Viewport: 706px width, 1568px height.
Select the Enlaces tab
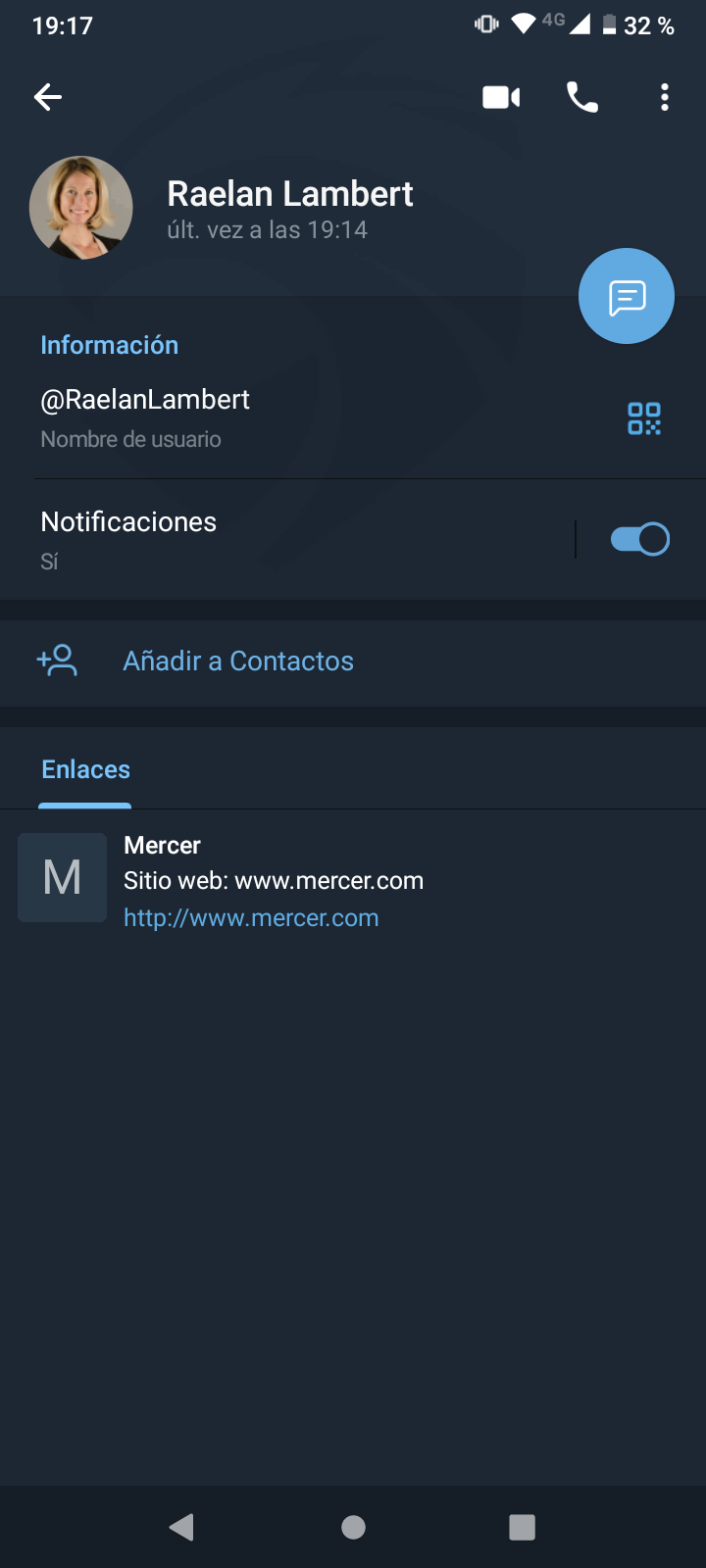pyautogui.click(x=85, y=769)
